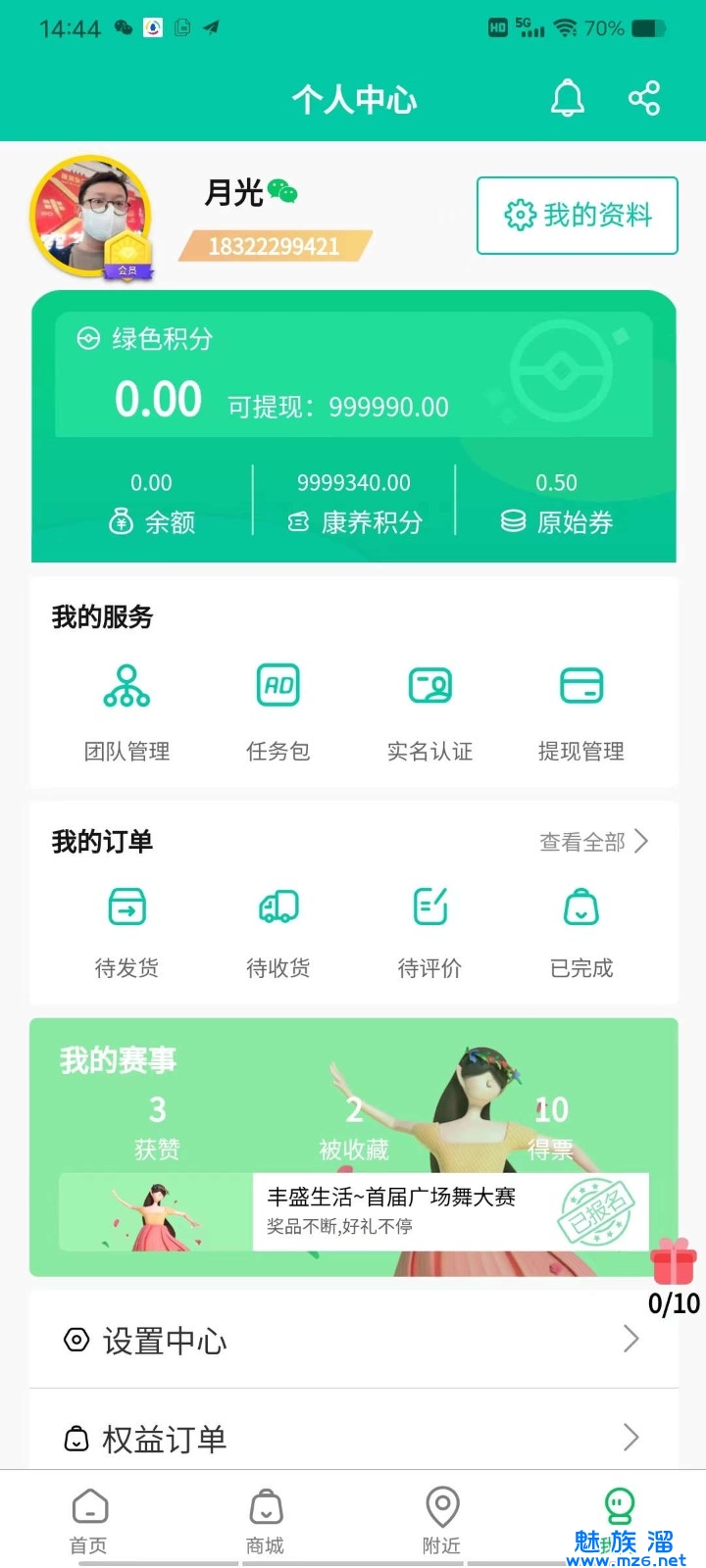Open the notifications bell
The width and height of the screenshot is (706, 1568).
point(567,98)
